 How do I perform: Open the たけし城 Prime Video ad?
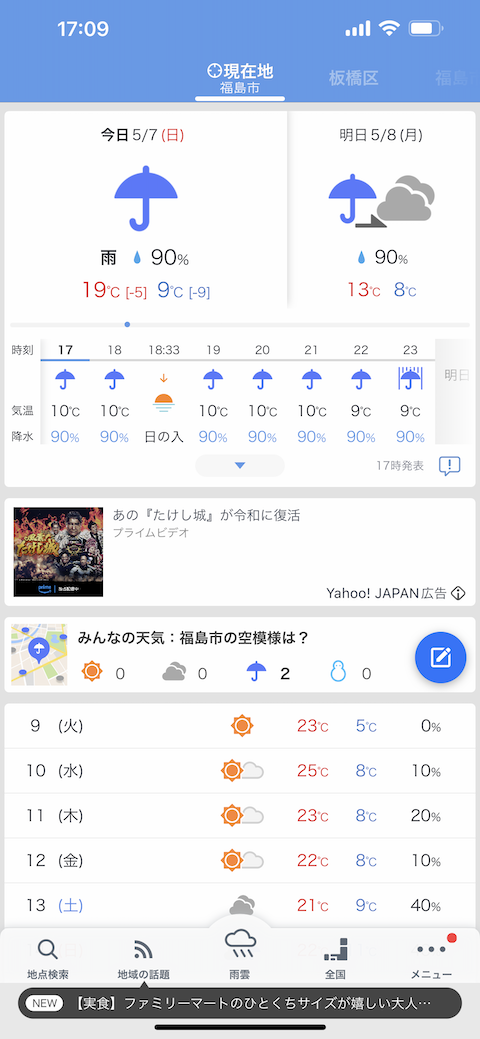[240, 552]
